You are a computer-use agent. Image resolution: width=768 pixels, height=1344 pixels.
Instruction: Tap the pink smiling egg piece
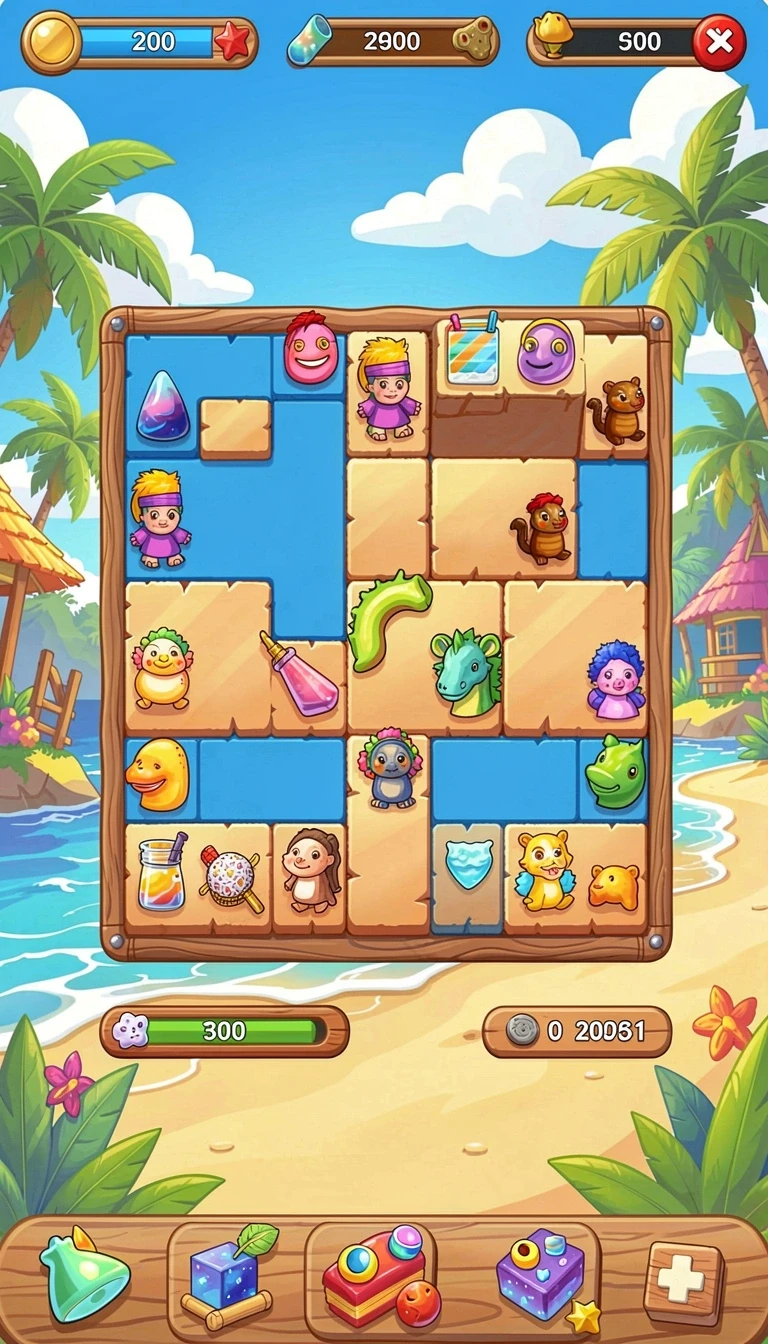pos(311,348)
